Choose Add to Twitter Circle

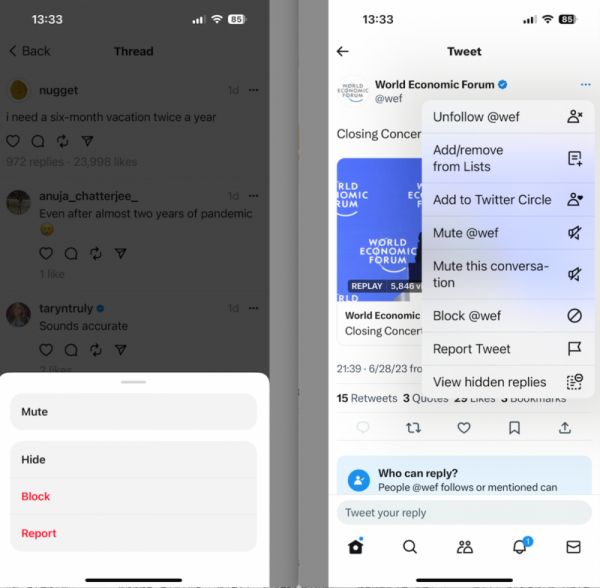pos(507,199)
